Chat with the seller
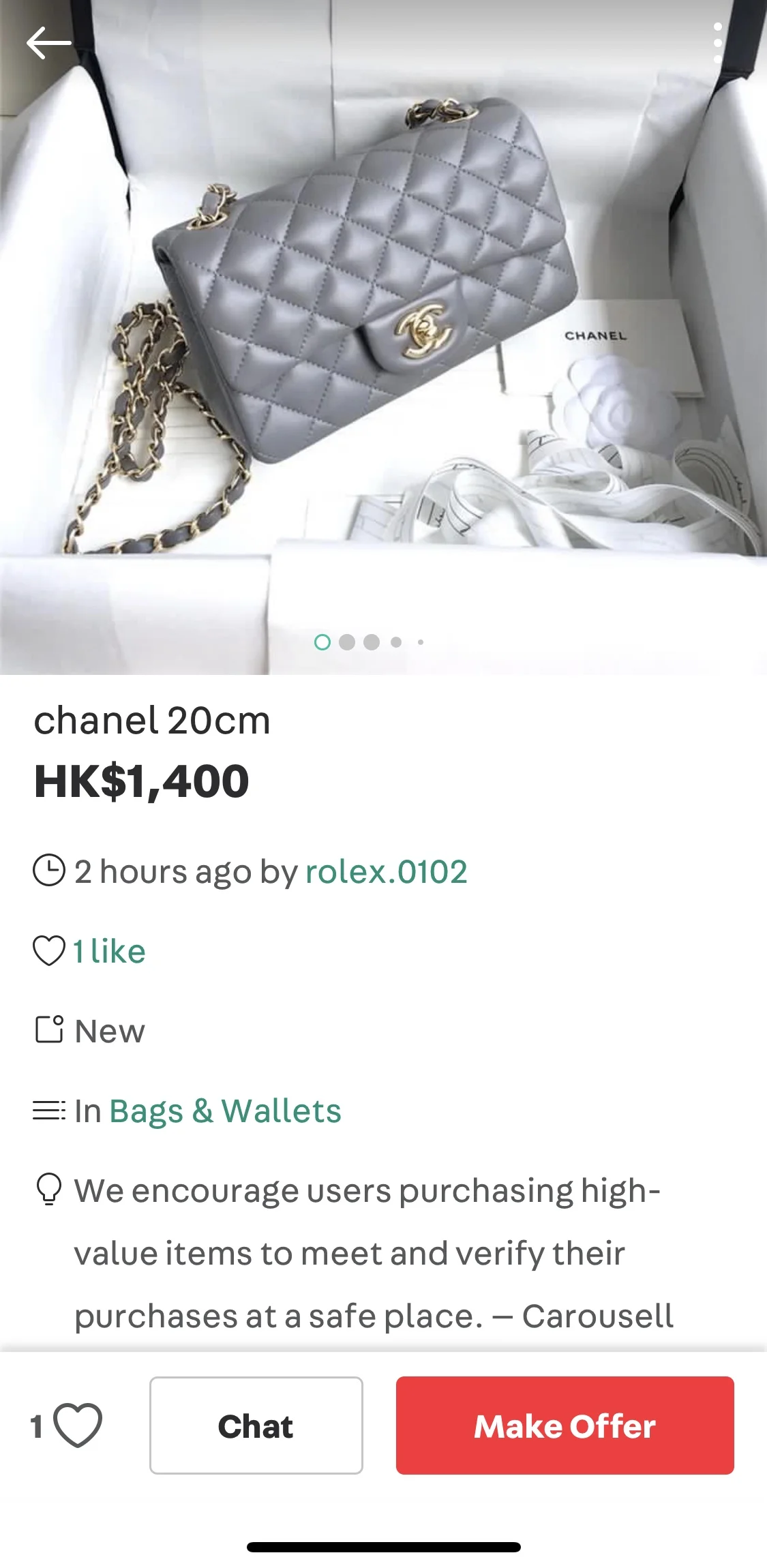This screenshot has height=1568, width=767. (x=256, y=1426)
